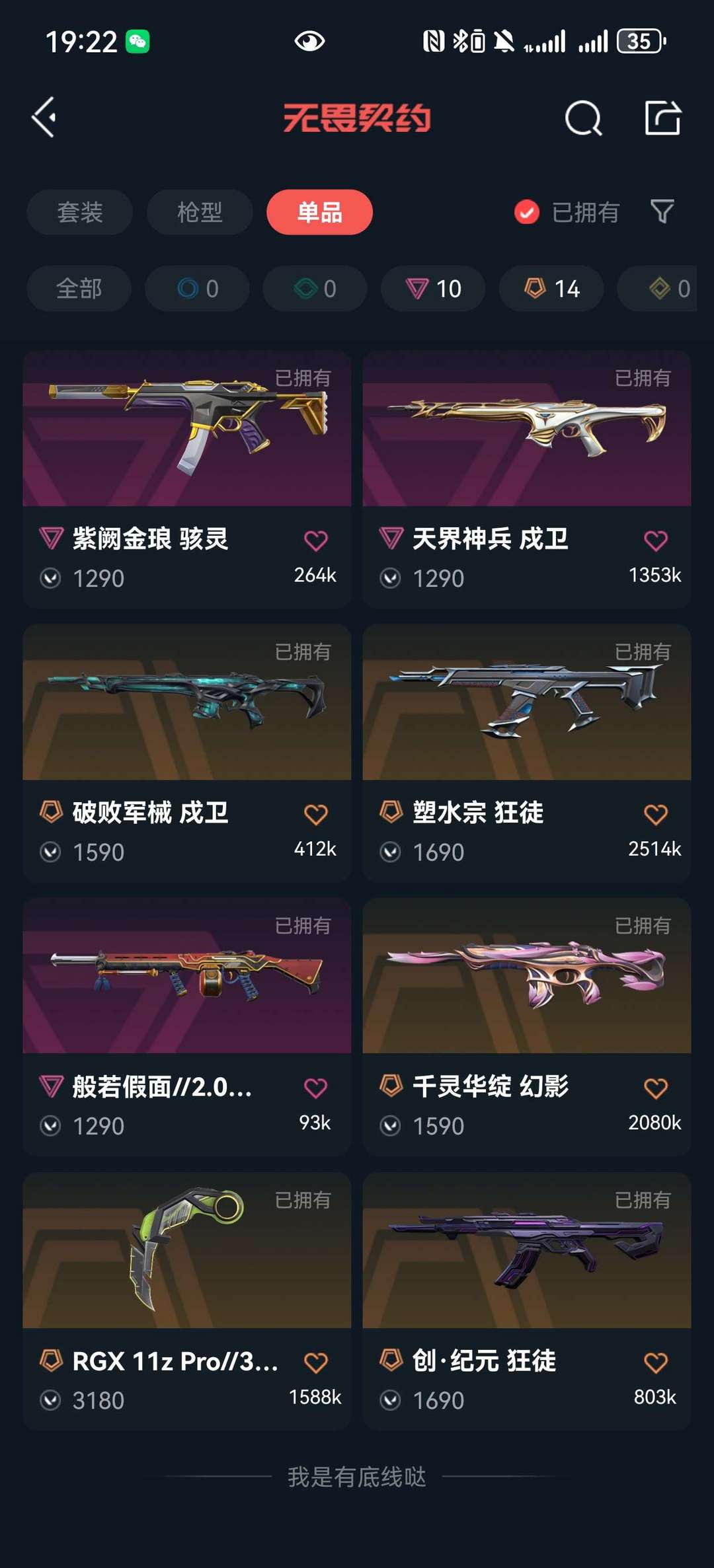Like the 创·纪元 狂徒 skin
Image resolution: width=714 pixels, height=1568 pixels.
point(655,1363)
